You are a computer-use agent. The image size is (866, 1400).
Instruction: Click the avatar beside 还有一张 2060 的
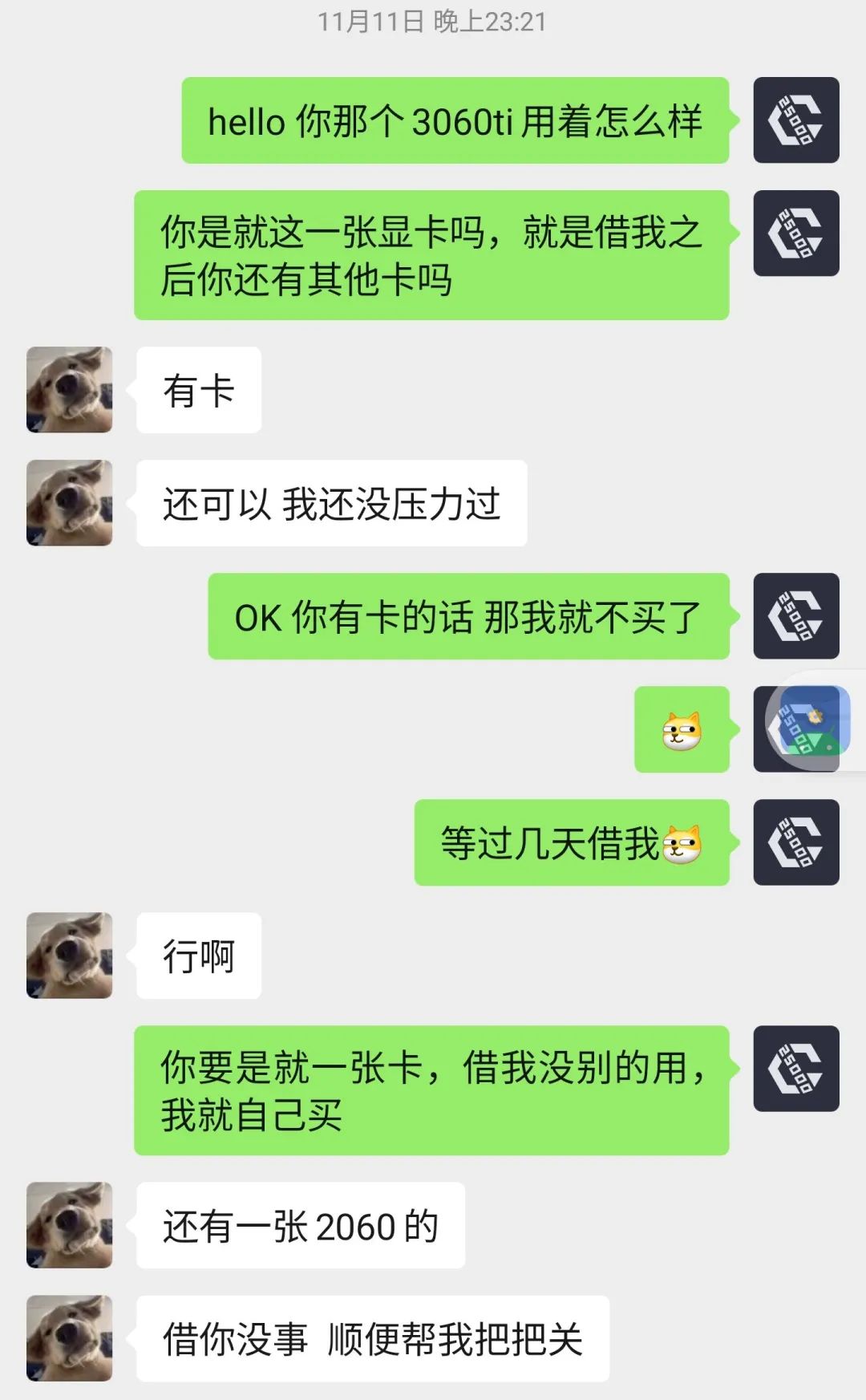click(x=70, y=1223)
